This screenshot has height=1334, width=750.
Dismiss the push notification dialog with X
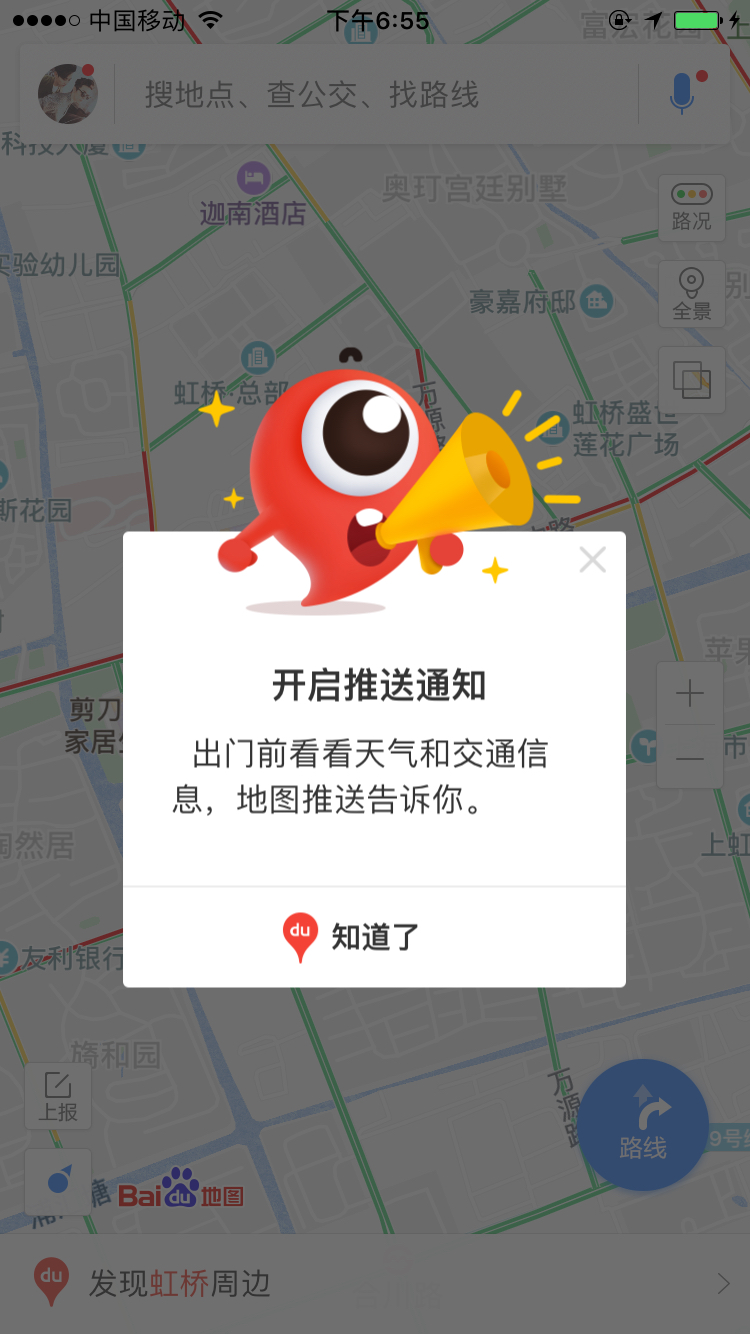click(x=593, y=560)
